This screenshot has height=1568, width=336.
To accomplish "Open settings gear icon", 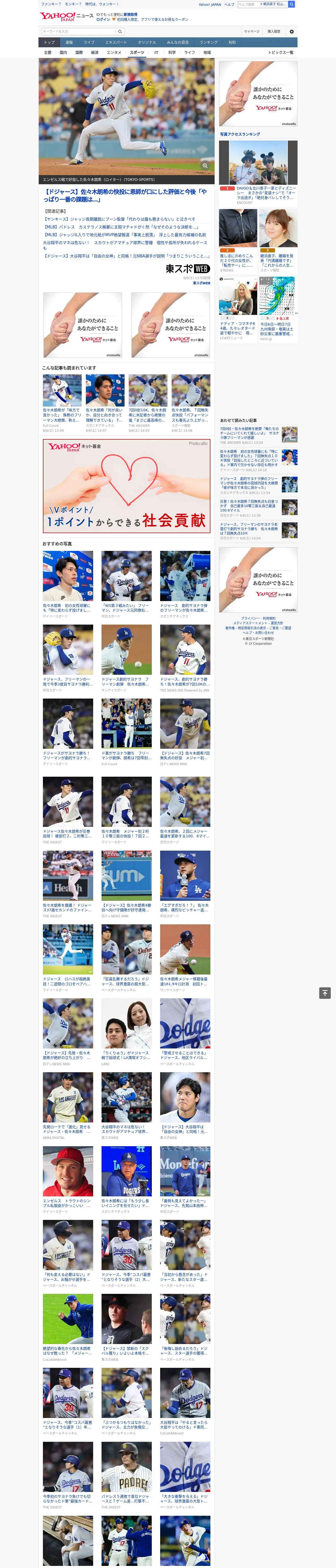I will [x=292, y=31].
